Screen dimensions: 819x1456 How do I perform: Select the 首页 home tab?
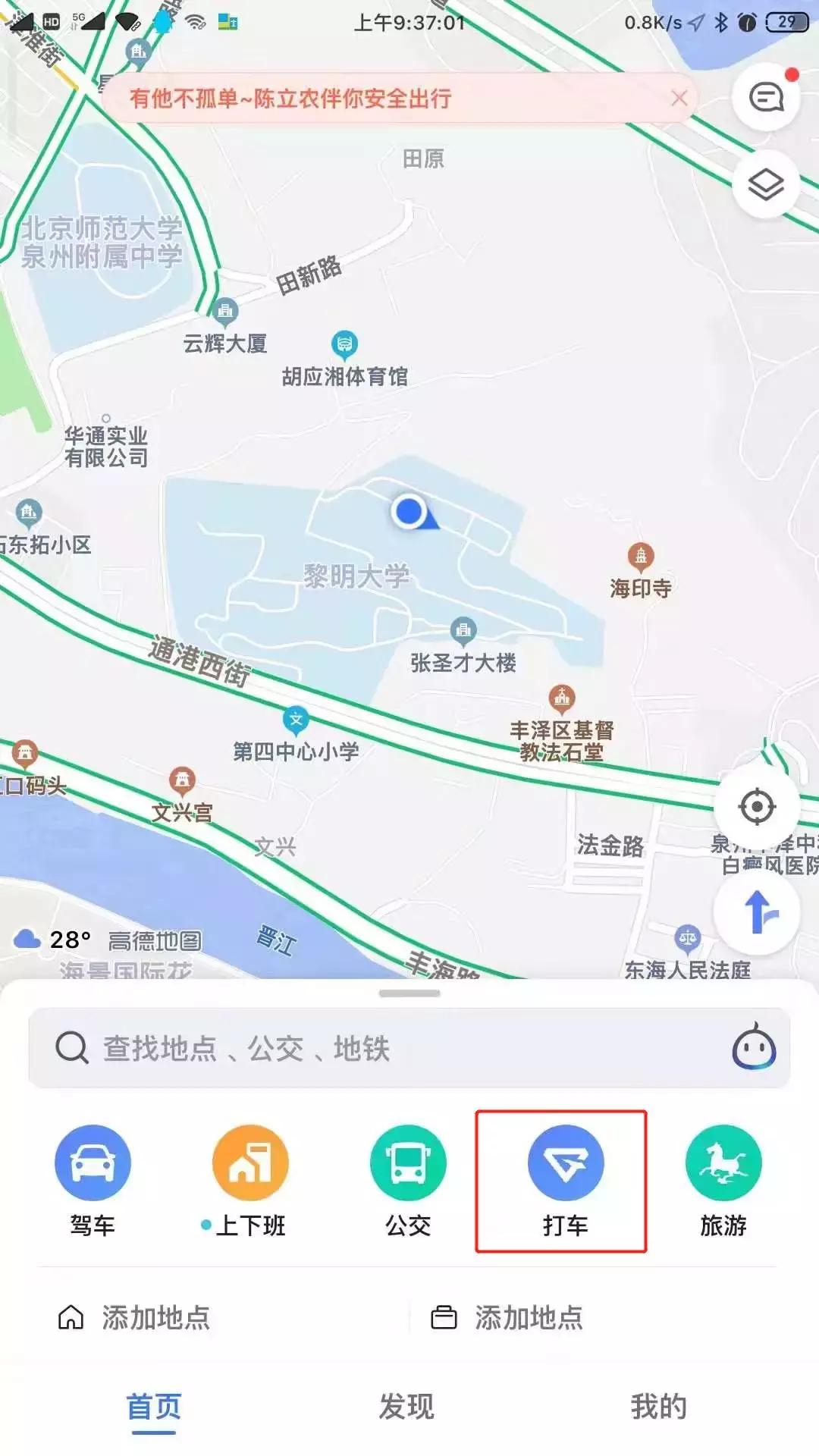point(153,1407)
